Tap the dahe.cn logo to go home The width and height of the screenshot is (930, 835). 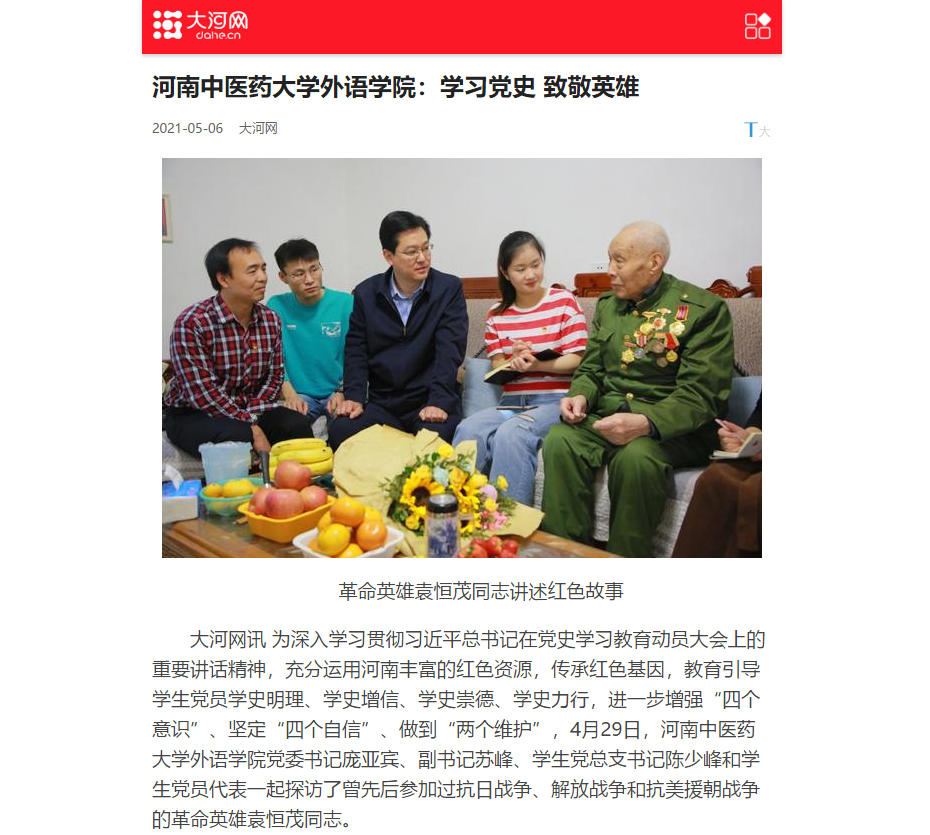coord(200,26)
